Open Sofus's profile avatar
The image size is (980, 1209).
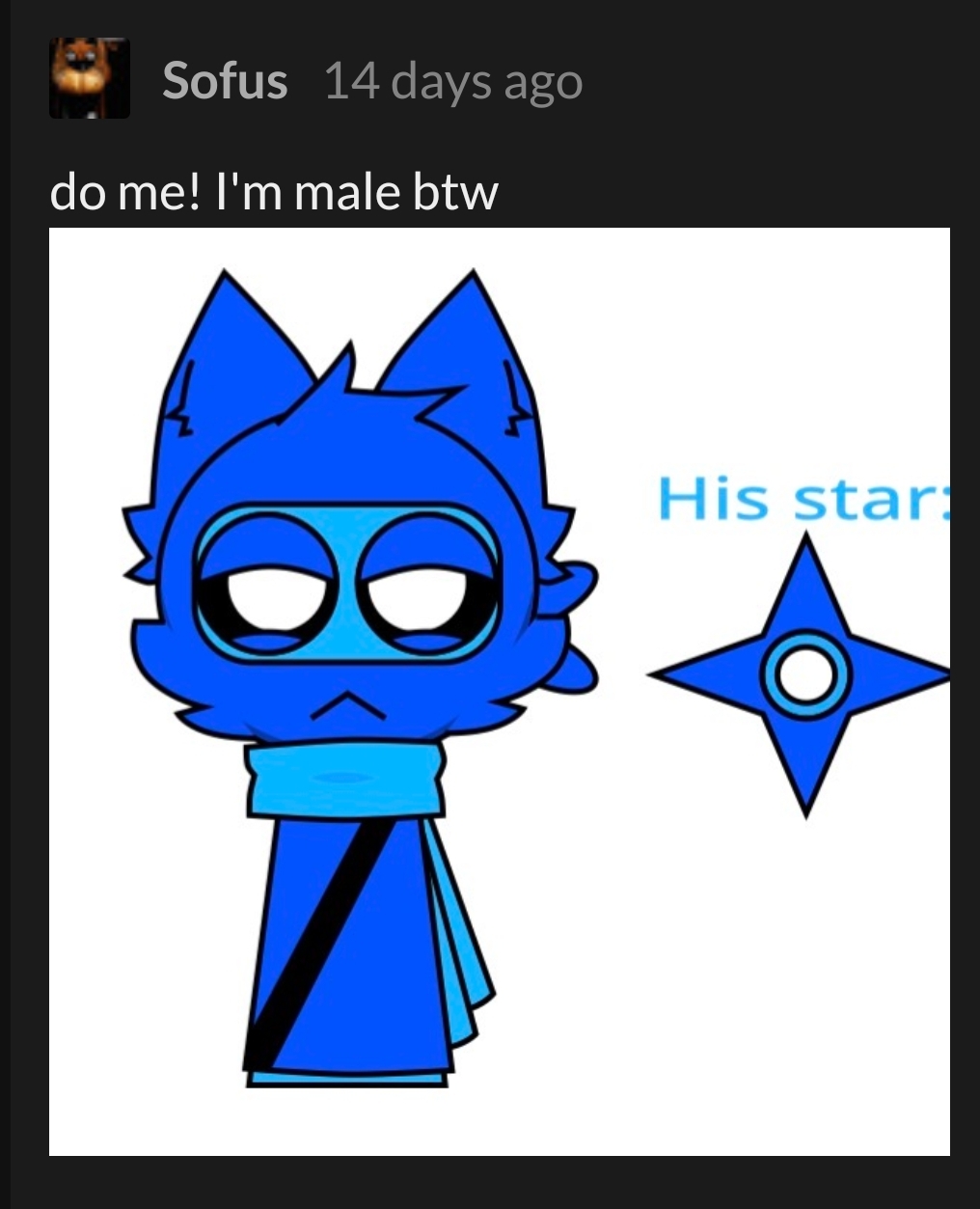click(90, 78)
